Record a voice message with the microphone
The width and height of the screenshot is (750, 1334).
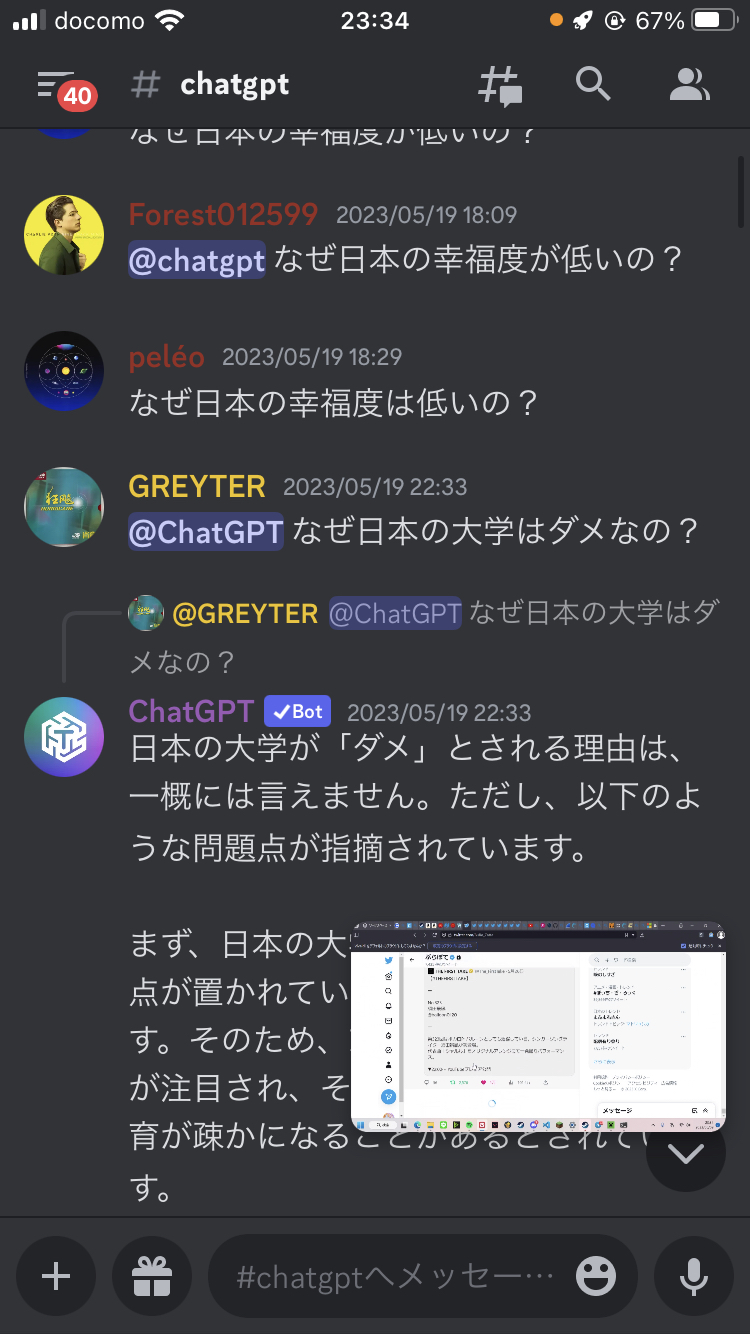(x=693, y=1276)
